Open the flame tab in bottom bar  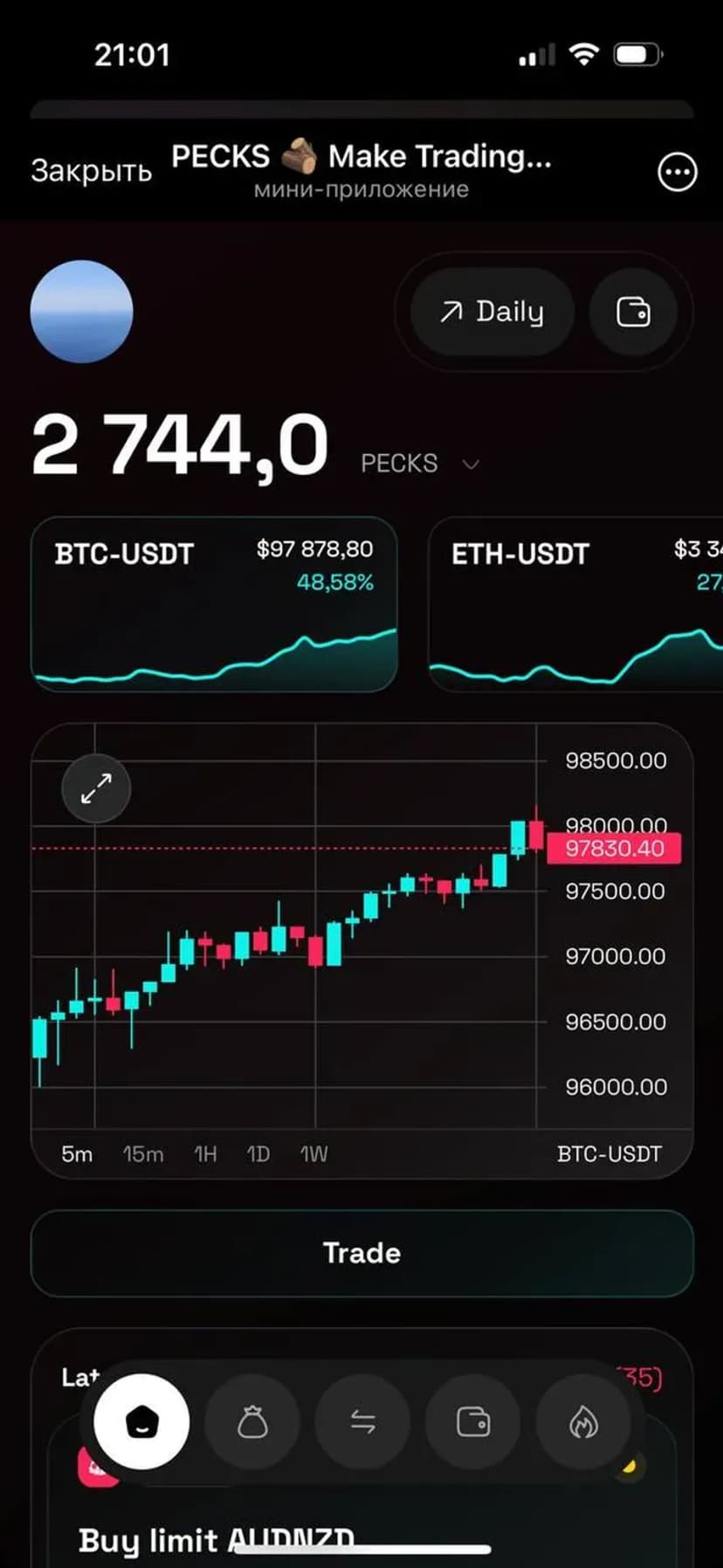[582, 1422]
